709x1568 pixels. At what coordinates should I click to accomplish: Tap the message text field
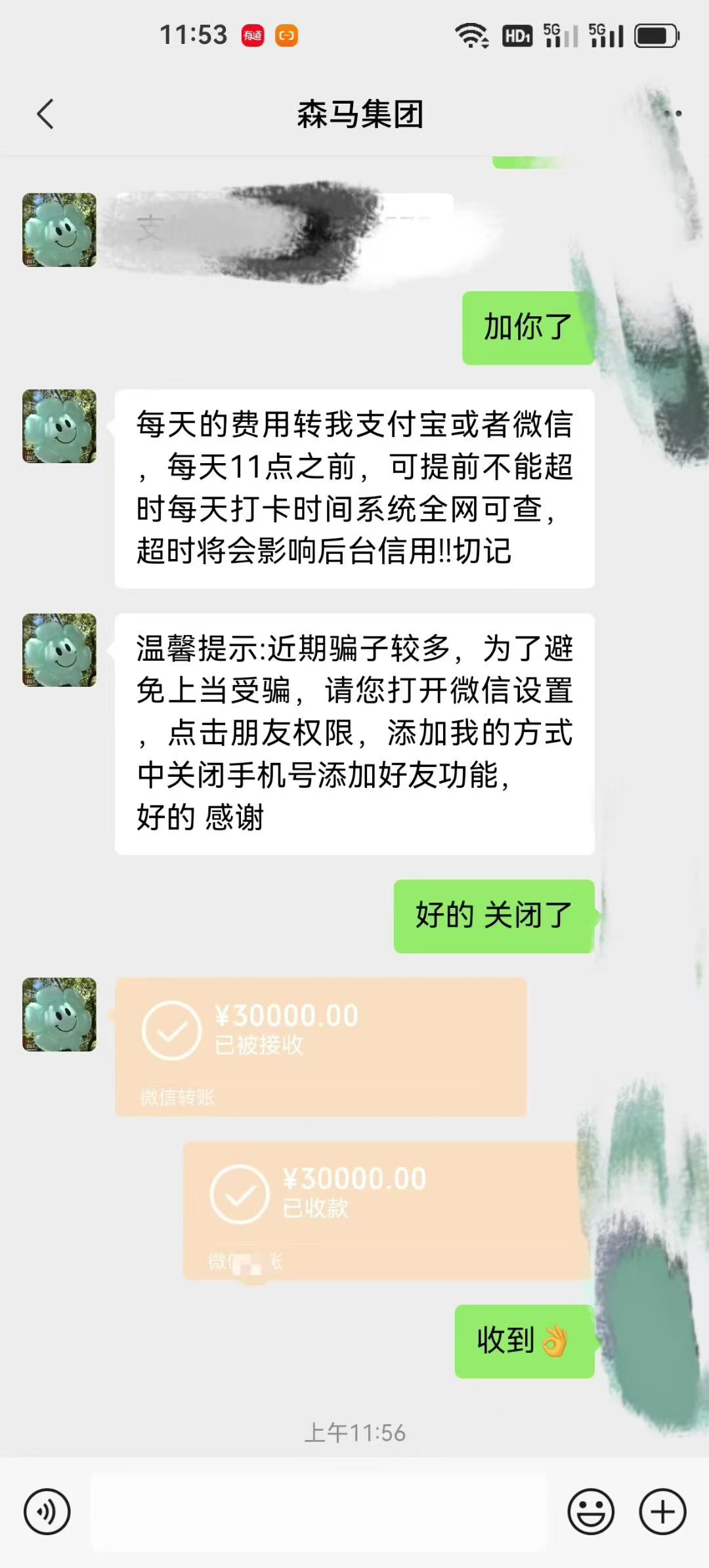click(318, 1512)
